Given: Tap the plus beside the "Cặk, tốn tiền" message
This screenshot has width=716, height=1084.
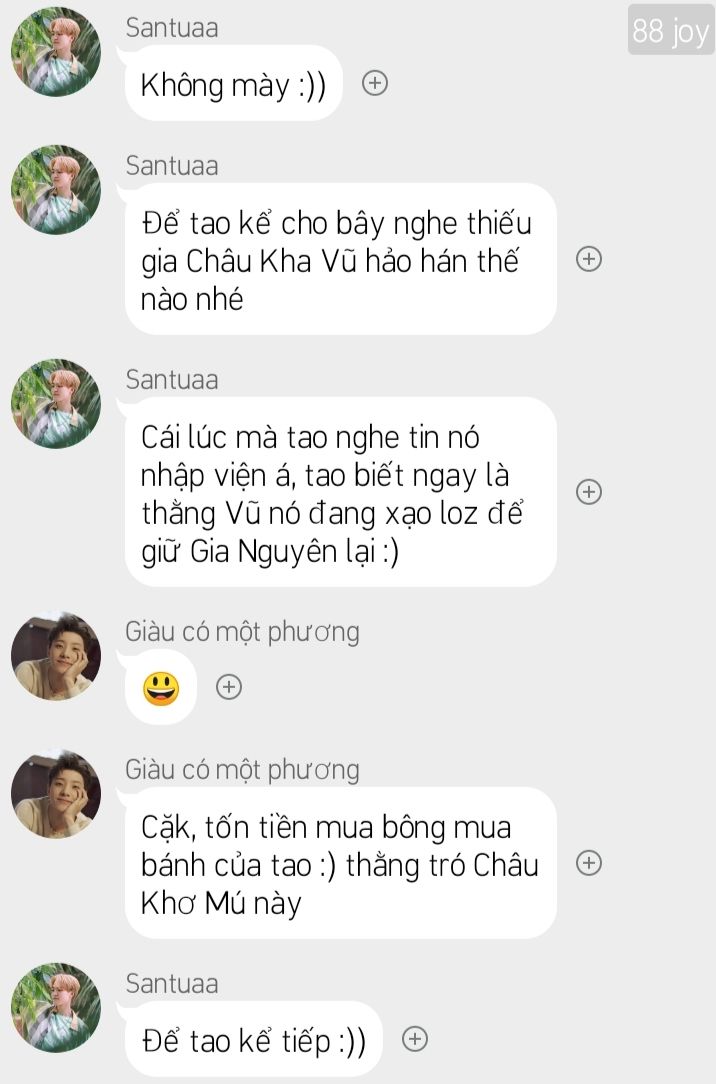Looking at the screenshot, I should (x=589, y=863).
